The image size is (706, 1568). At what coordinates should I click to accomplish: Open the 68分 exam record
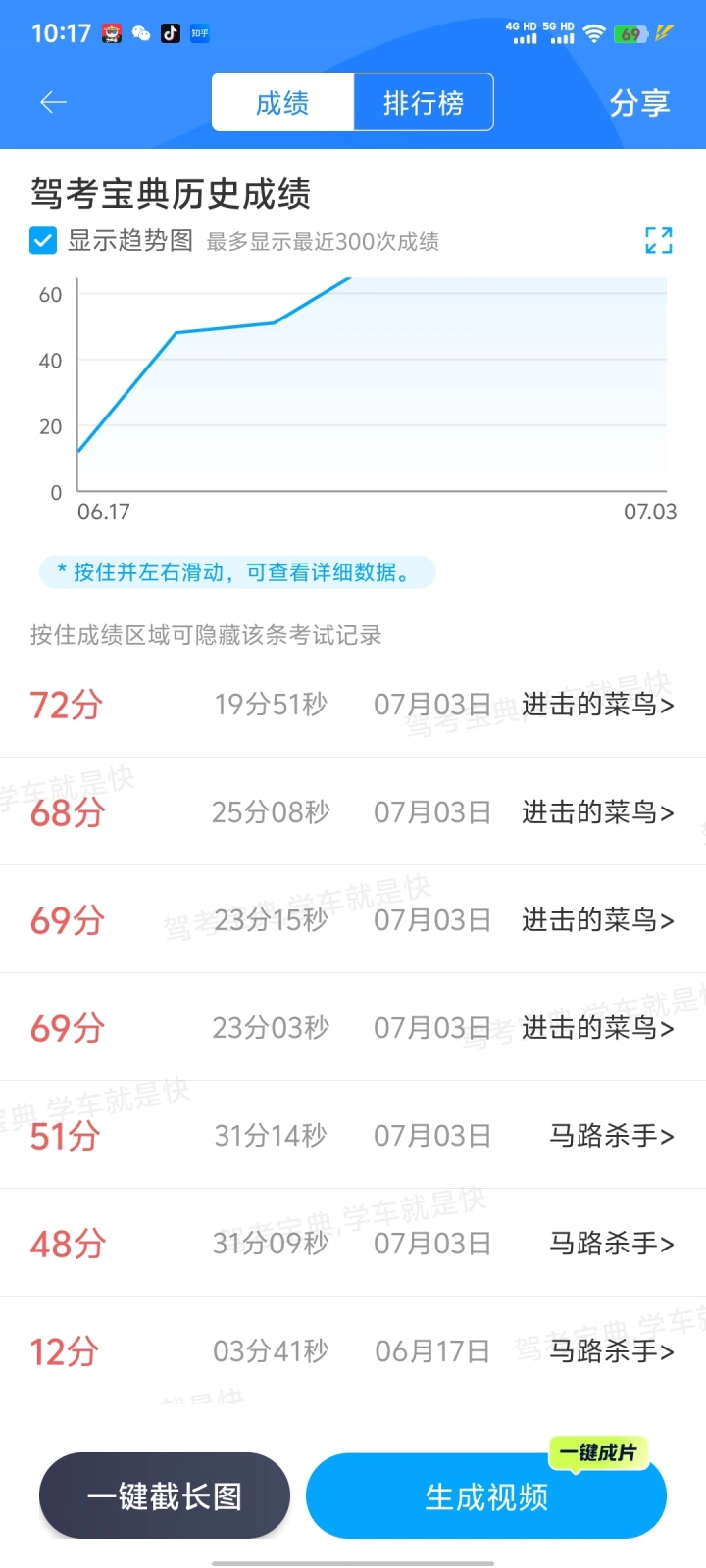[353, 811]
